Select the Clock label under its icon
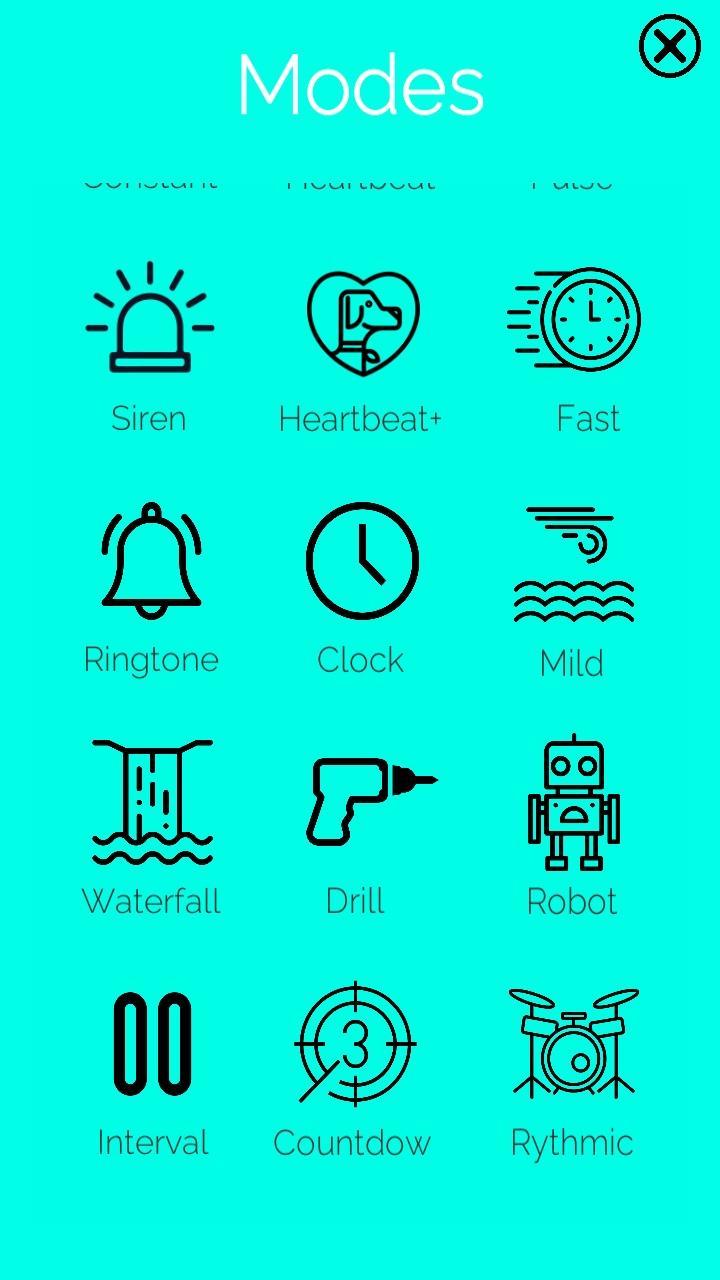The image size is (720, 1280). pyautogui.click(x=360, y=659)
